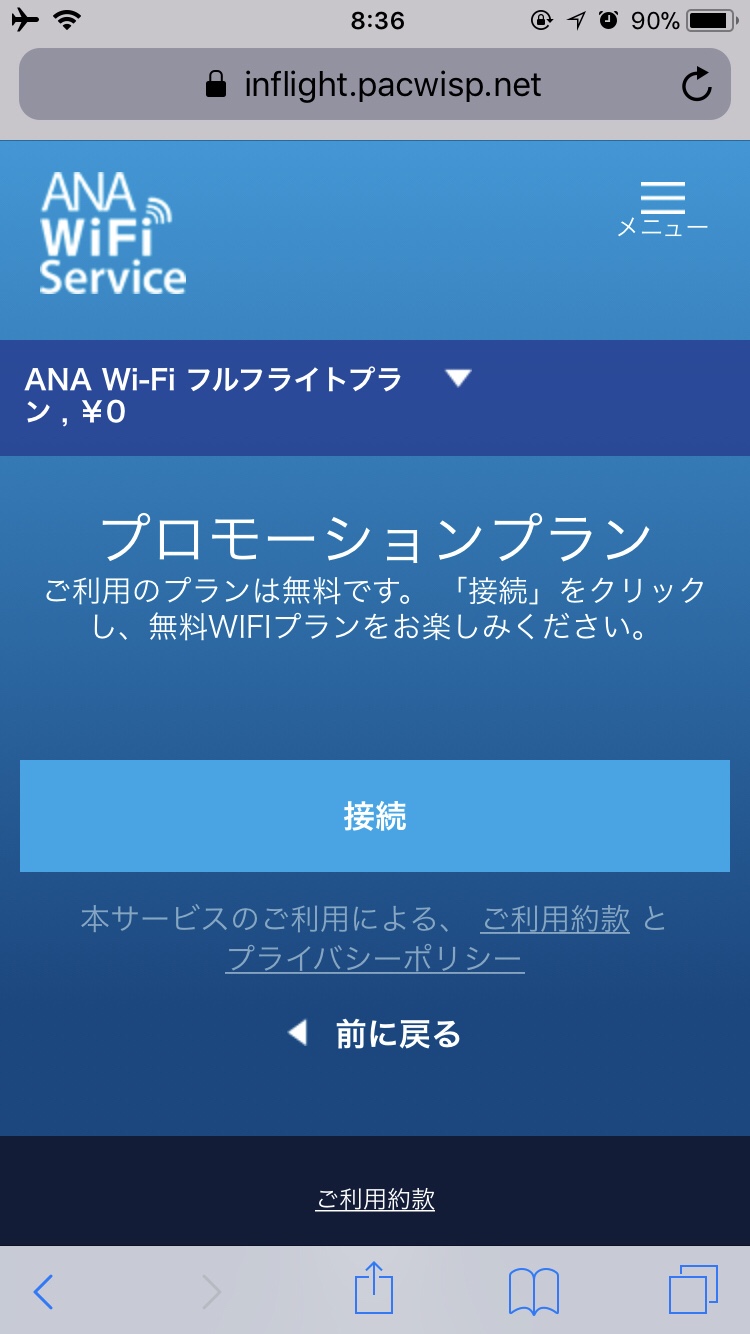Screen dimensions: 750x1334
Task: Open Safari bookmarks
Action: point(533,1292)
